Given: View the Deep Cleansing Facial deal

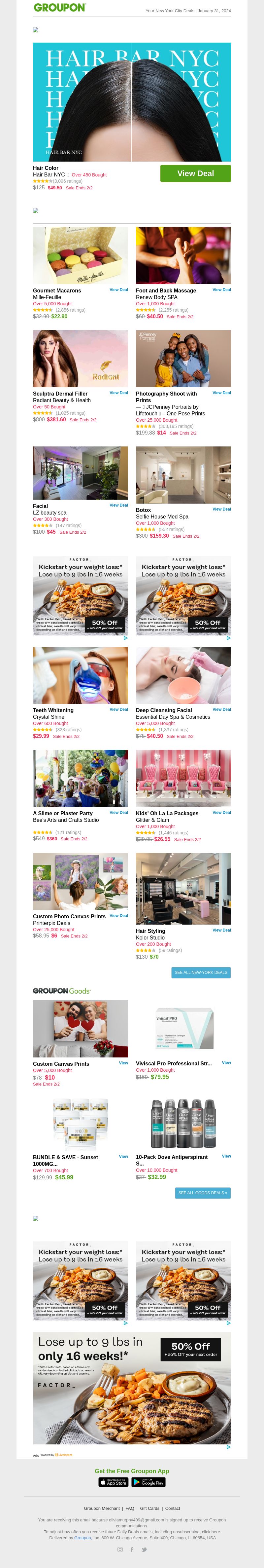Looking at the screenshot, I should (x=221, y=709).
